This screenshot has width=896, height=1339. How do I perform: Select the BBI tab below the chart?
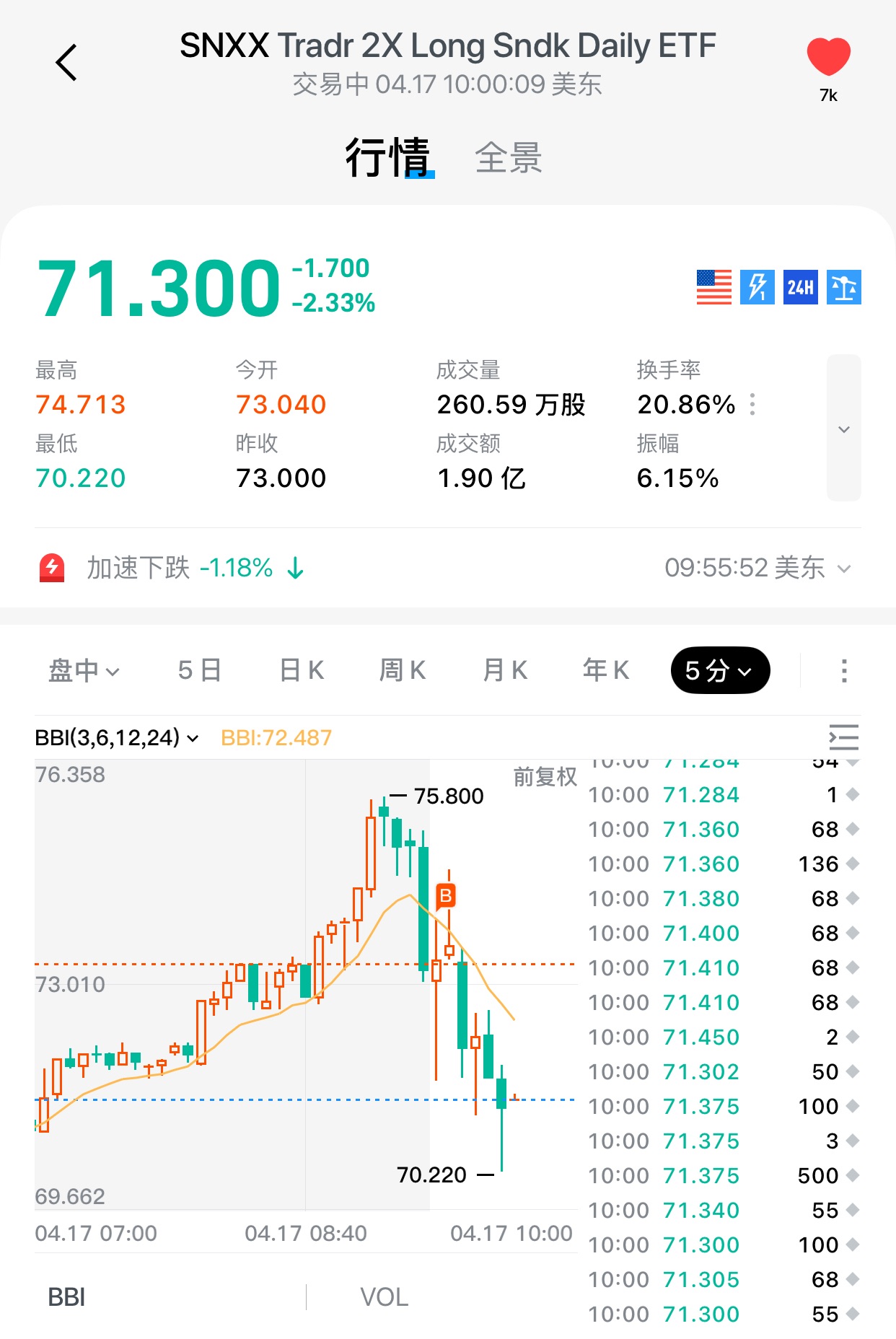pyautogui.click(x=66, y=1297)
